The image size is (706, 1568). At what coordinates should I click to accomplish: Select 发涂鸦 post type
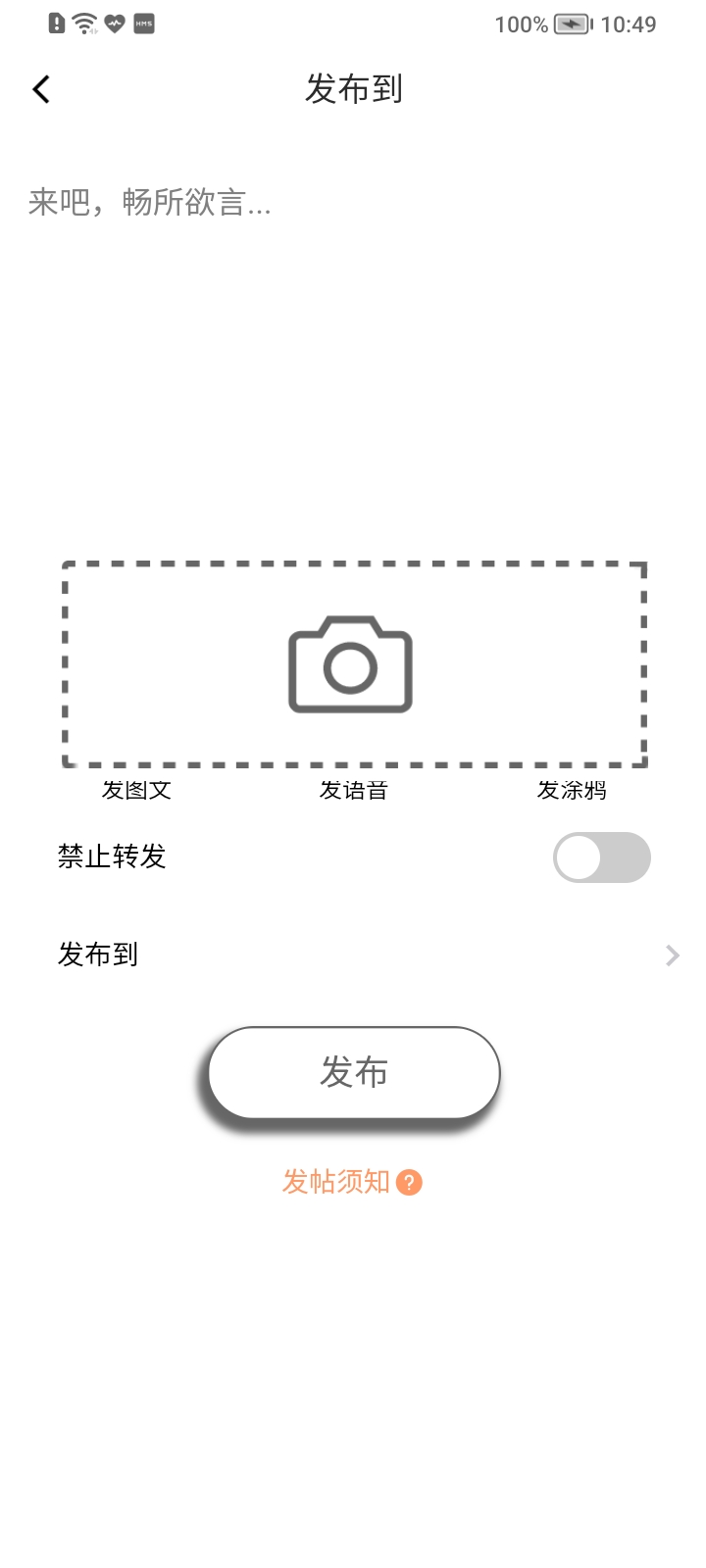tap(572, 790)
